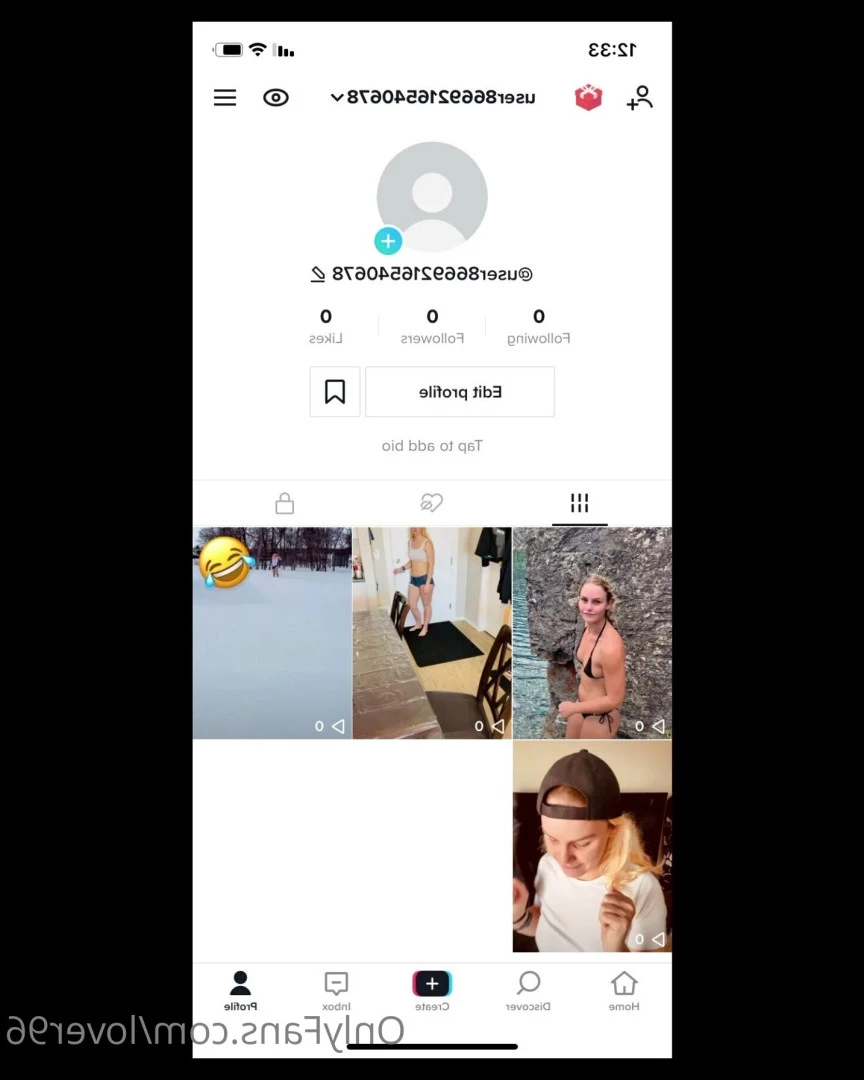Tap to add bio
Viewport: 864px width, 1080px height.
click(x=432, y=446)
